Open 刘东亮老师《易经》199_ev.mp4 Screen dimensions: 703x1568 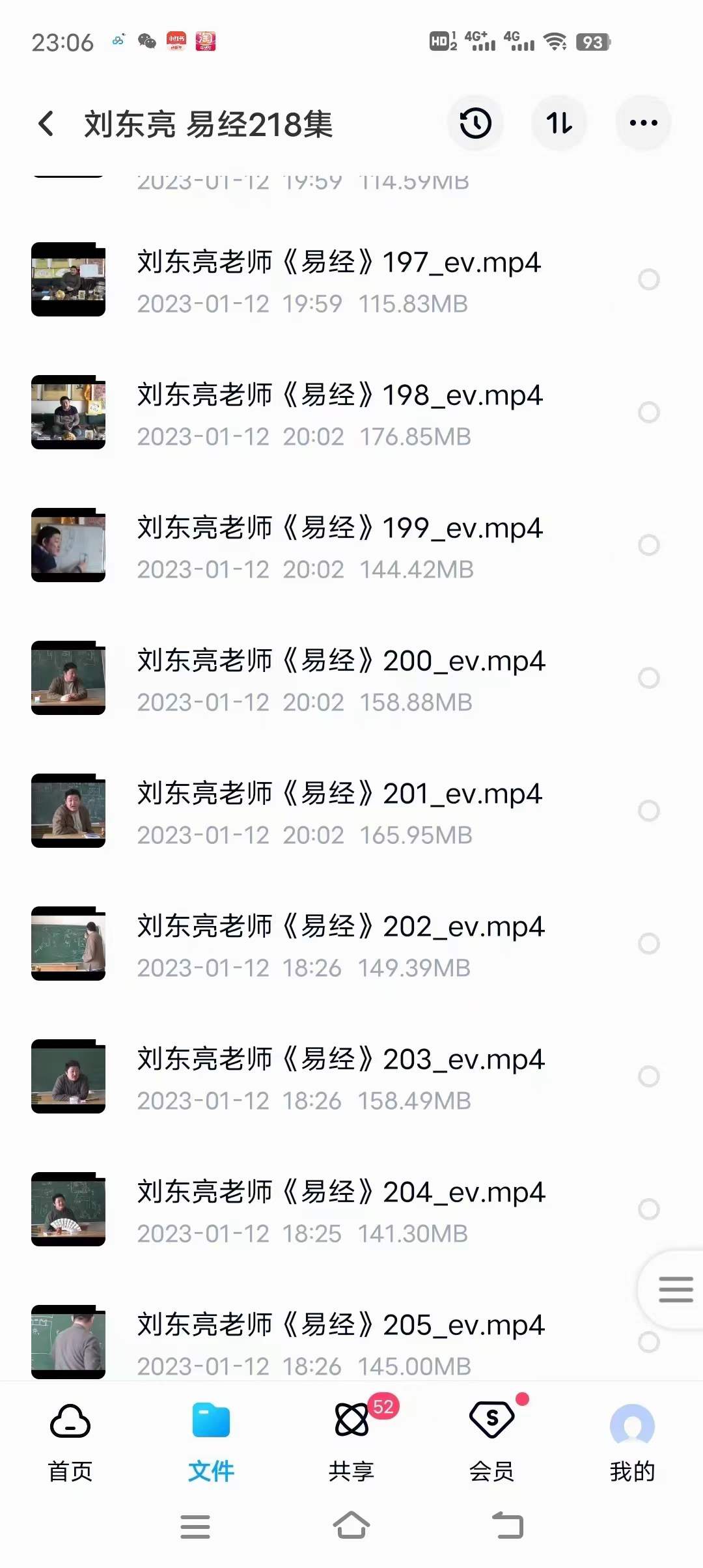(338, 529)
